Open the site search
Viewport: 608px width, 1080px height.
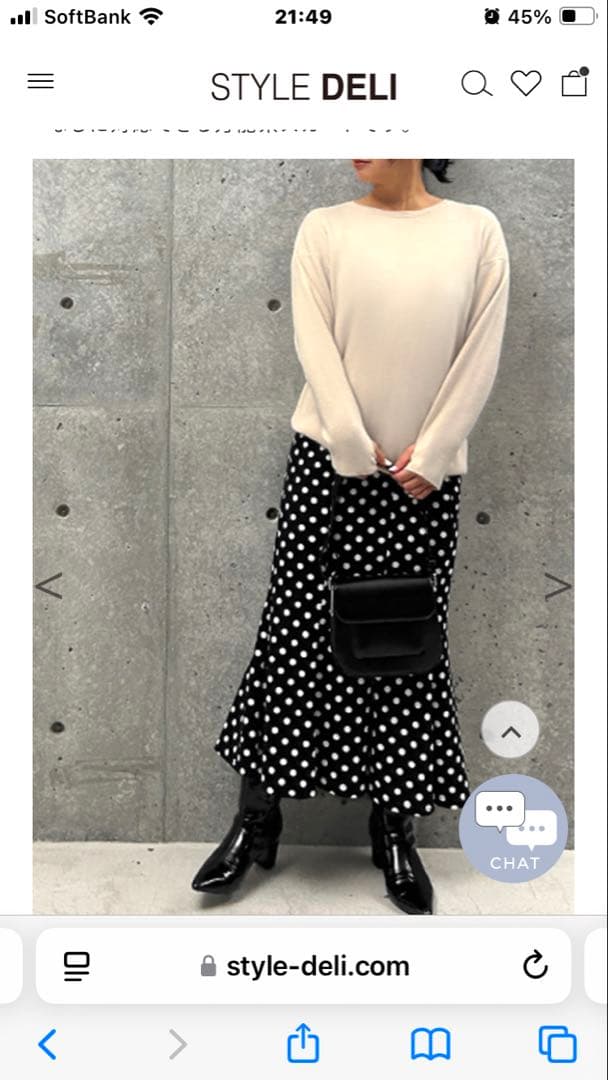476,84
